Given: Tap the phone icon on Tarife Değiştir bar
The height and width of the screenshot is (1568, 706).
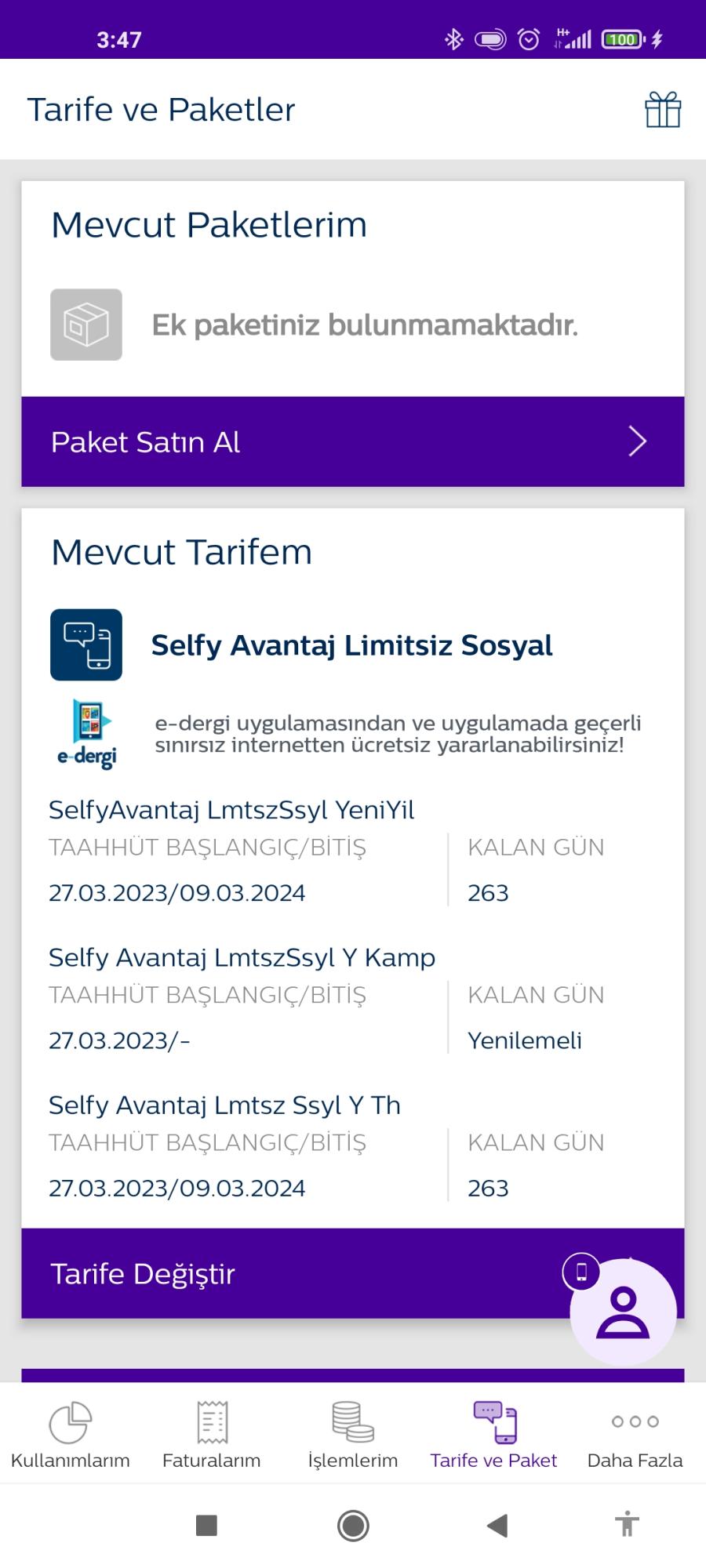Looking at the screenshot, I should (580, 1270).
